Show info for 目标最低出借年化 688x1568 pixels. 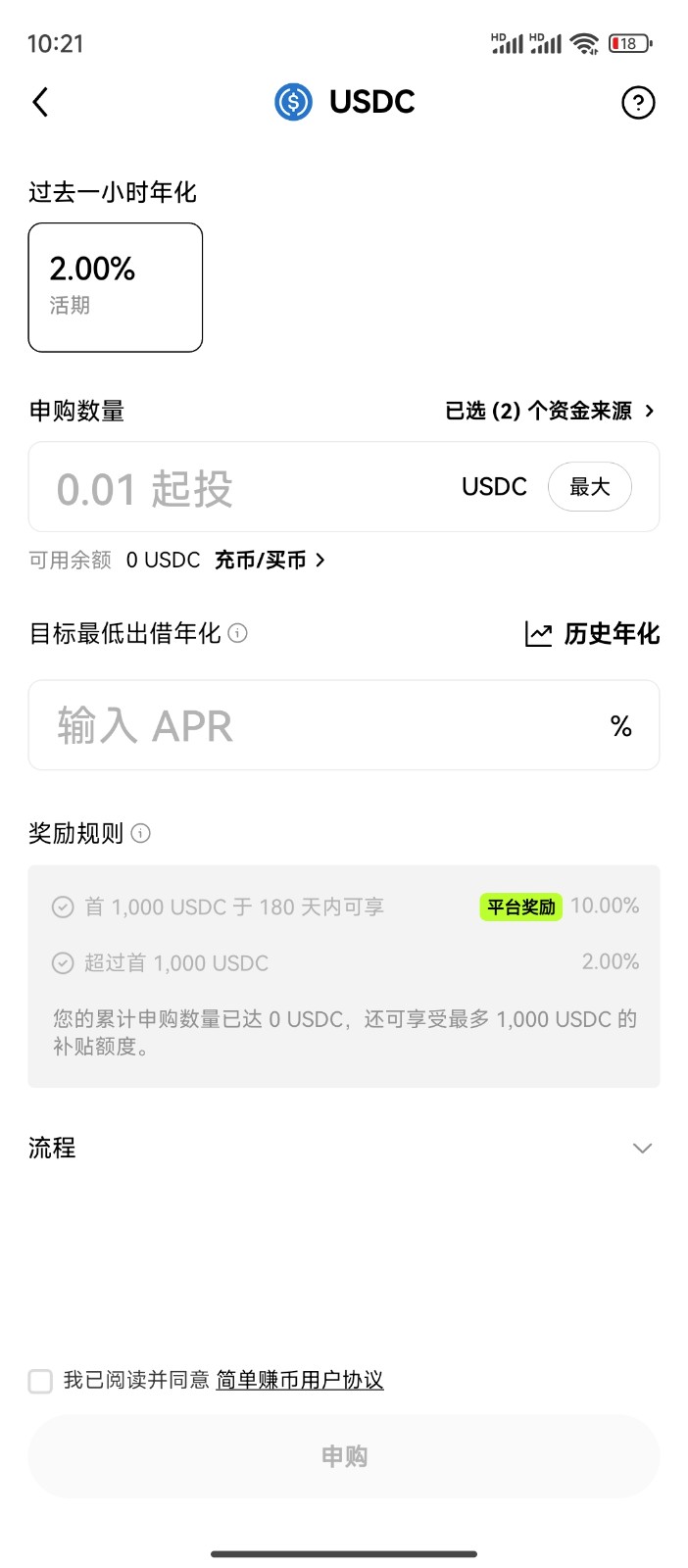238,633
